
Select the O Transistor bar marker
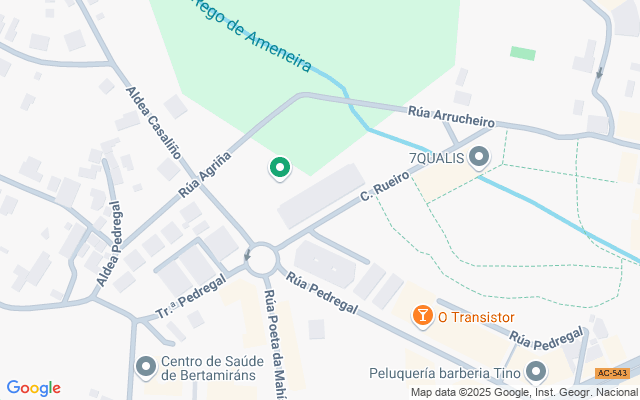click(423, 317)
